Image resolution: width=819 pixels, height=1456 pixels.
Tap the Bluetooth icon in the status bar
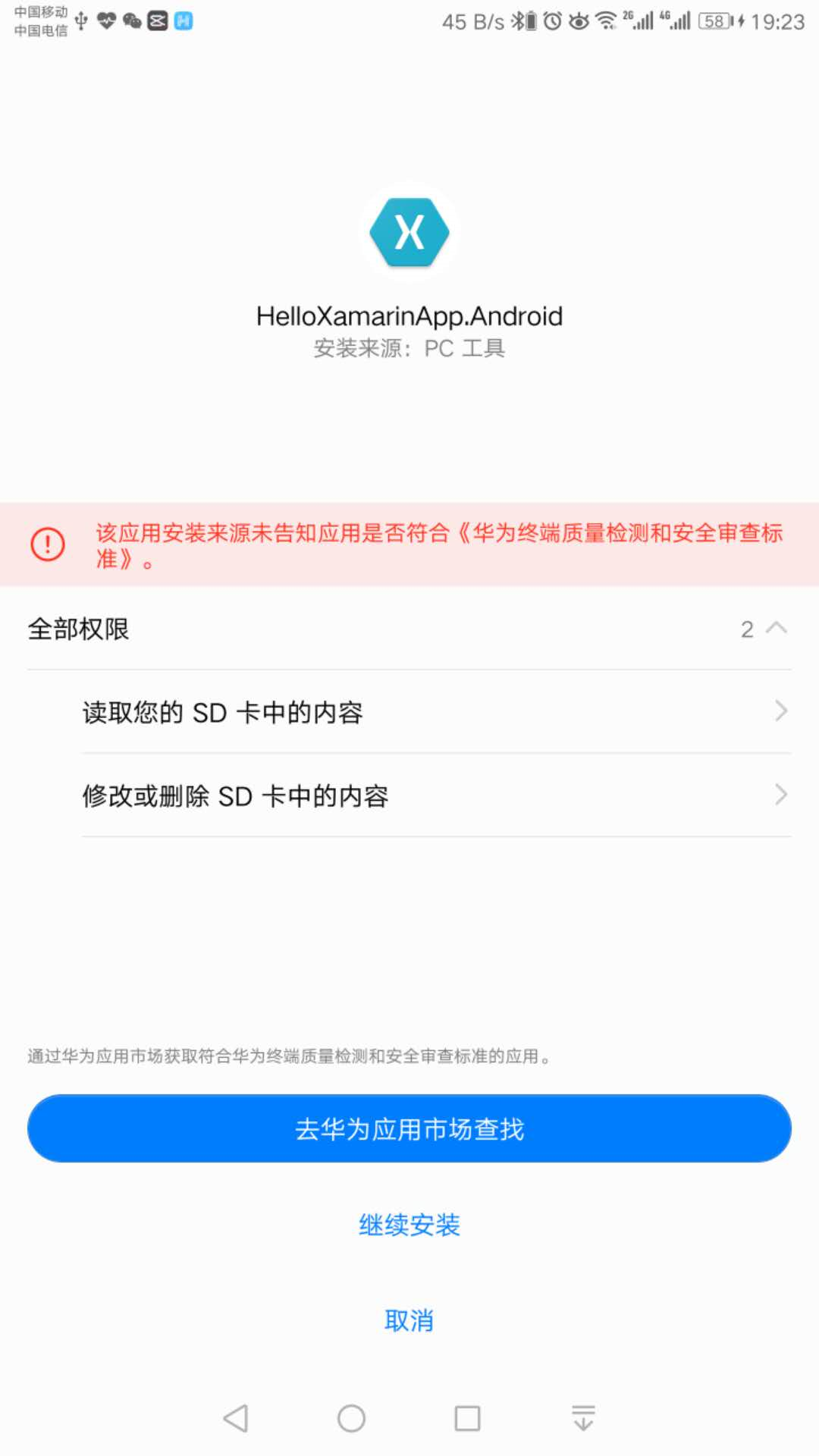pyautogui.click(x=519, y=20)
